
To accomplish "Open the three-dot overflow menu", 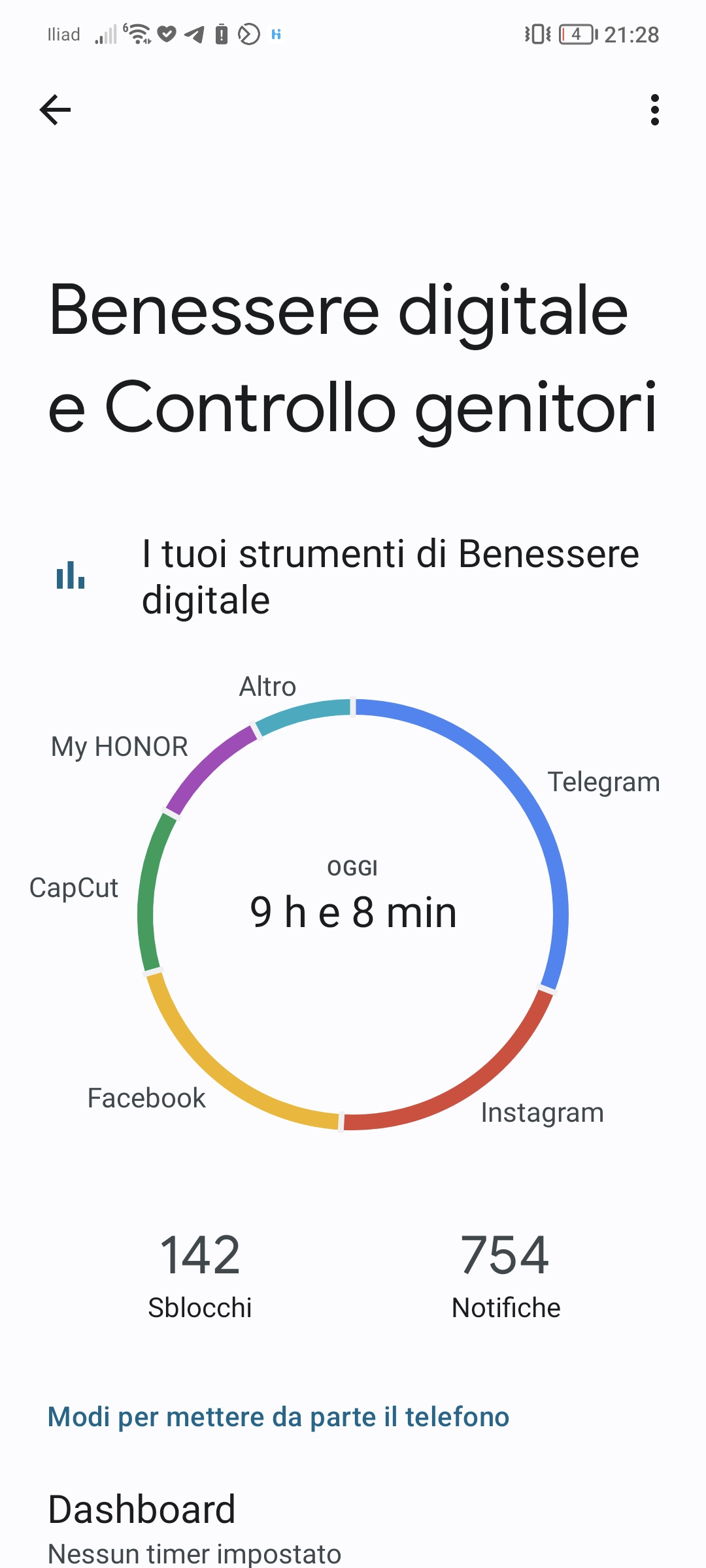I will (655, 111).
